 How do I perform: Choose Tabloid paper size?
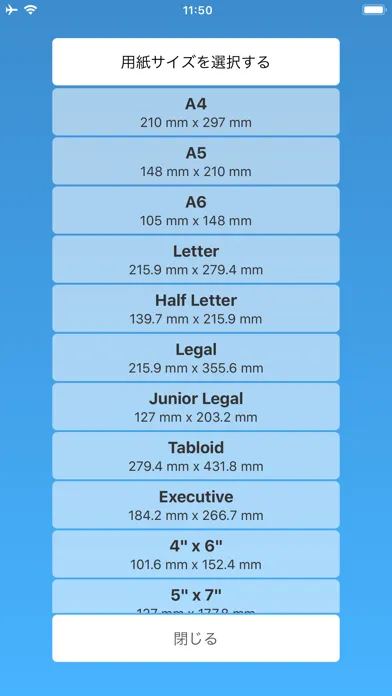click(196, 455)
